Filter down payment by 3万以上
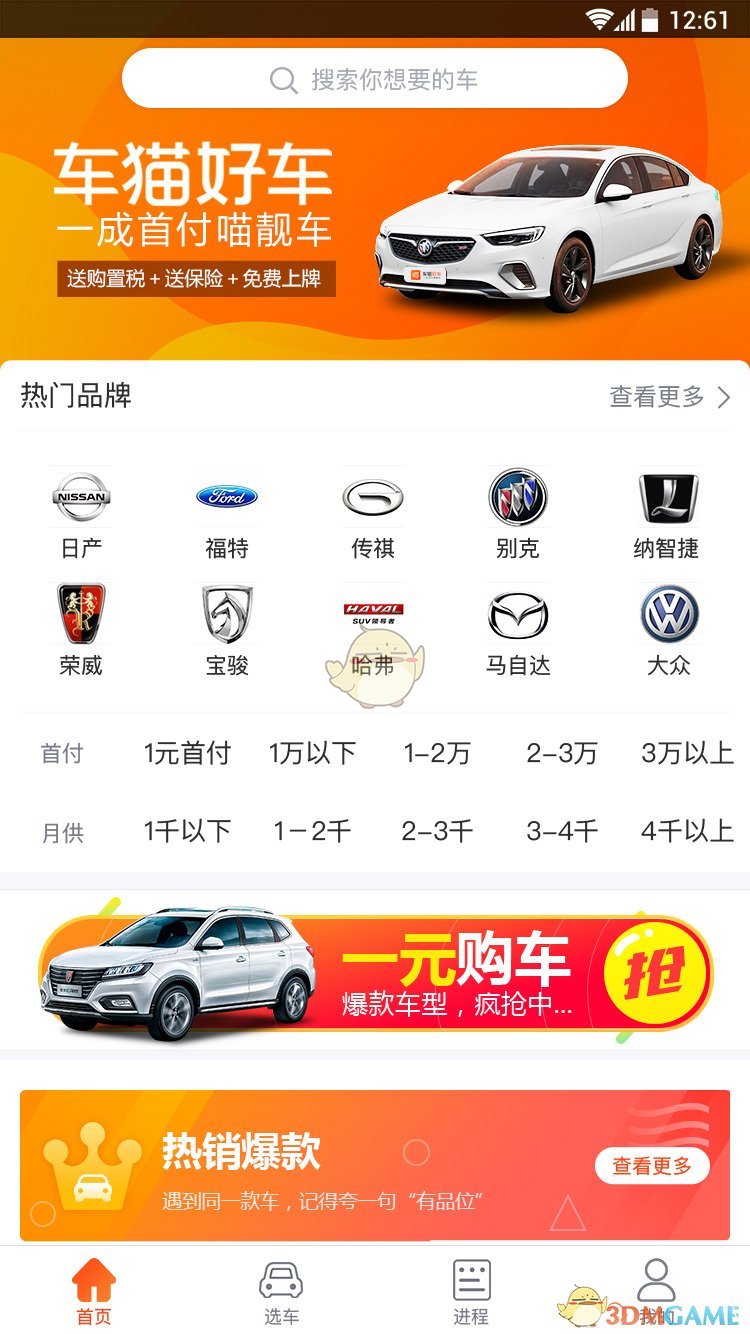Image resolution: width=750 pixels, height=1334 pixels. point(687,753)
